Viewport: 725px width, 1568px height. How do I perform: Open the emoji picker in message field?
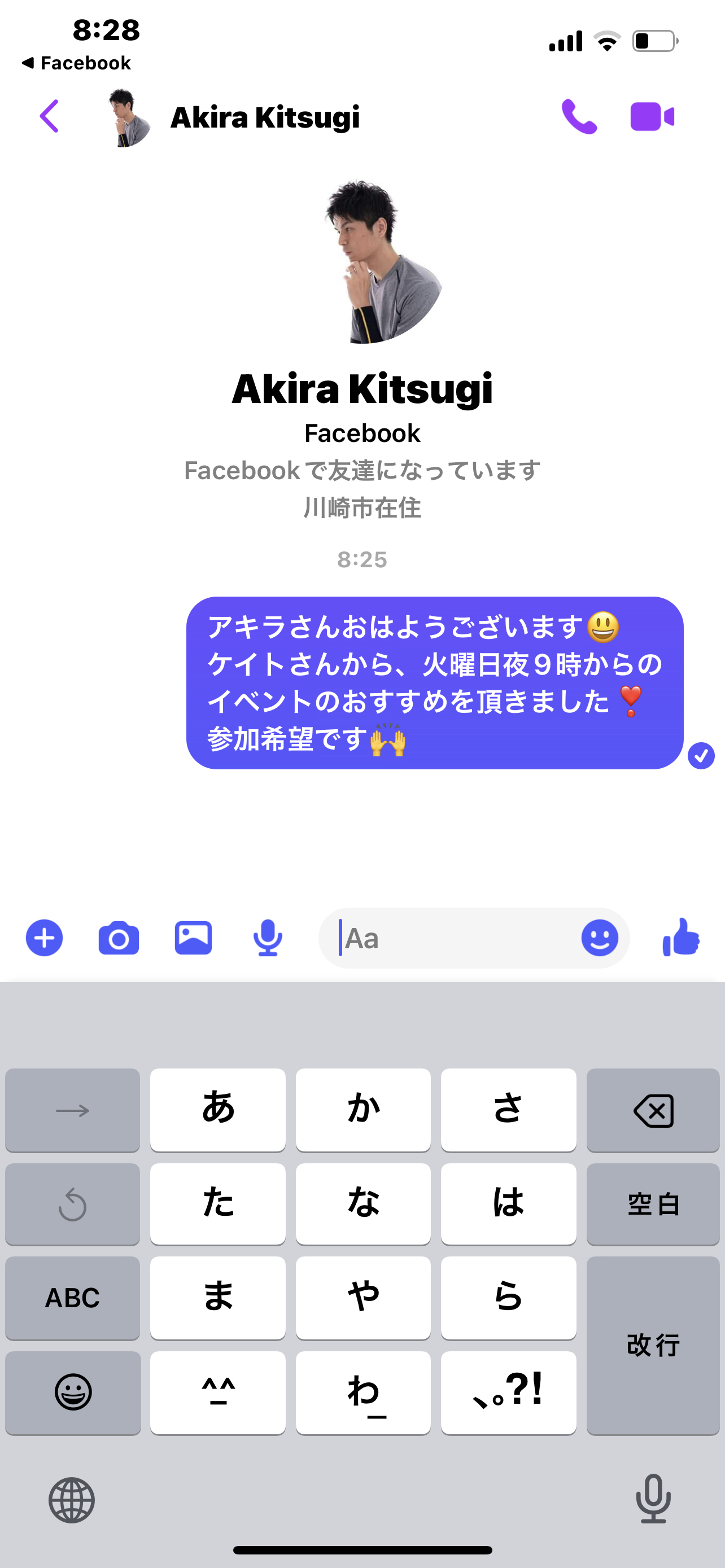point(600,938)
